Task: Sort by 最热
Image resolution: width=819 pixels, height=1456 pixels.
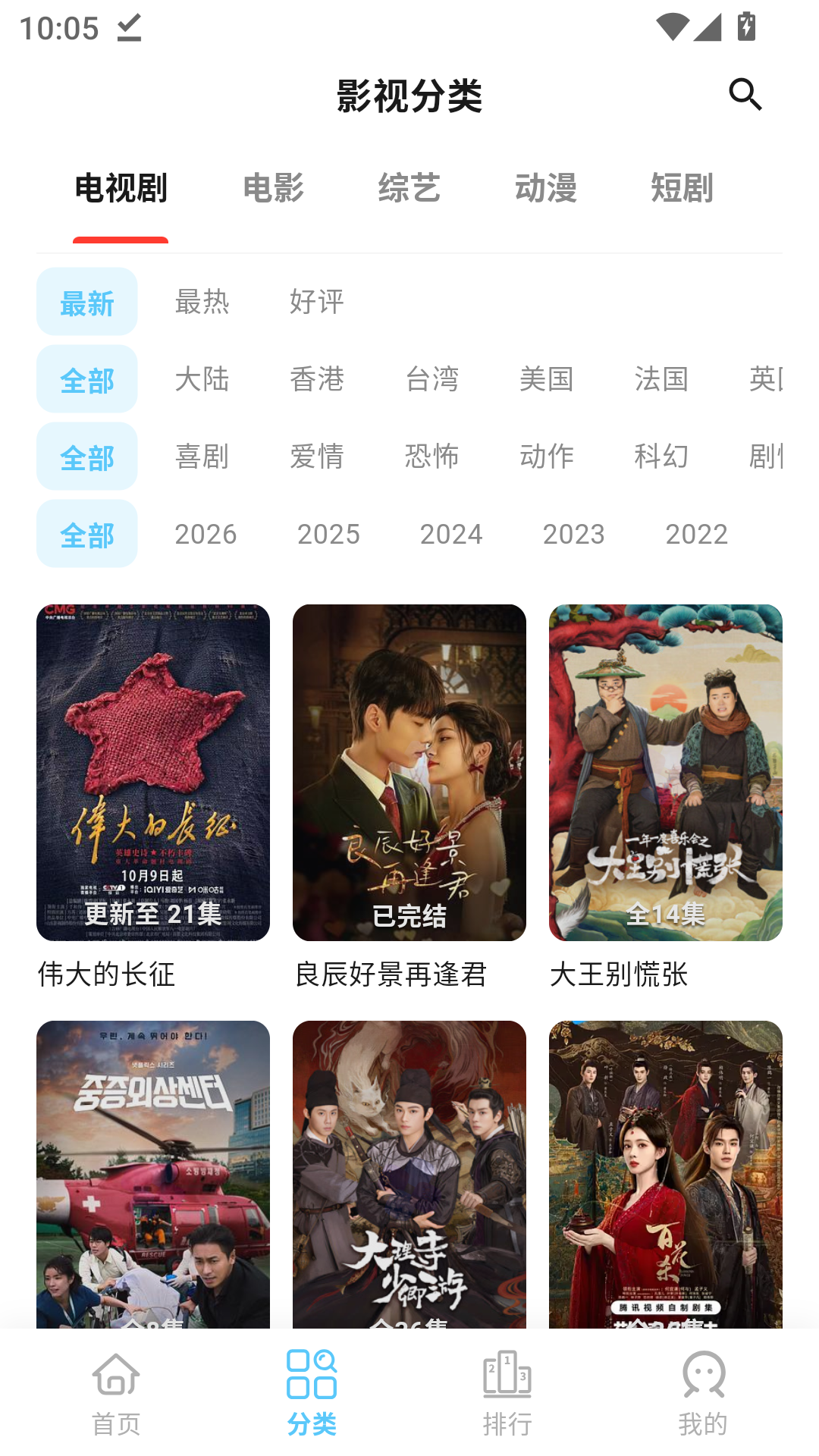Action: (x=202, y=302)
